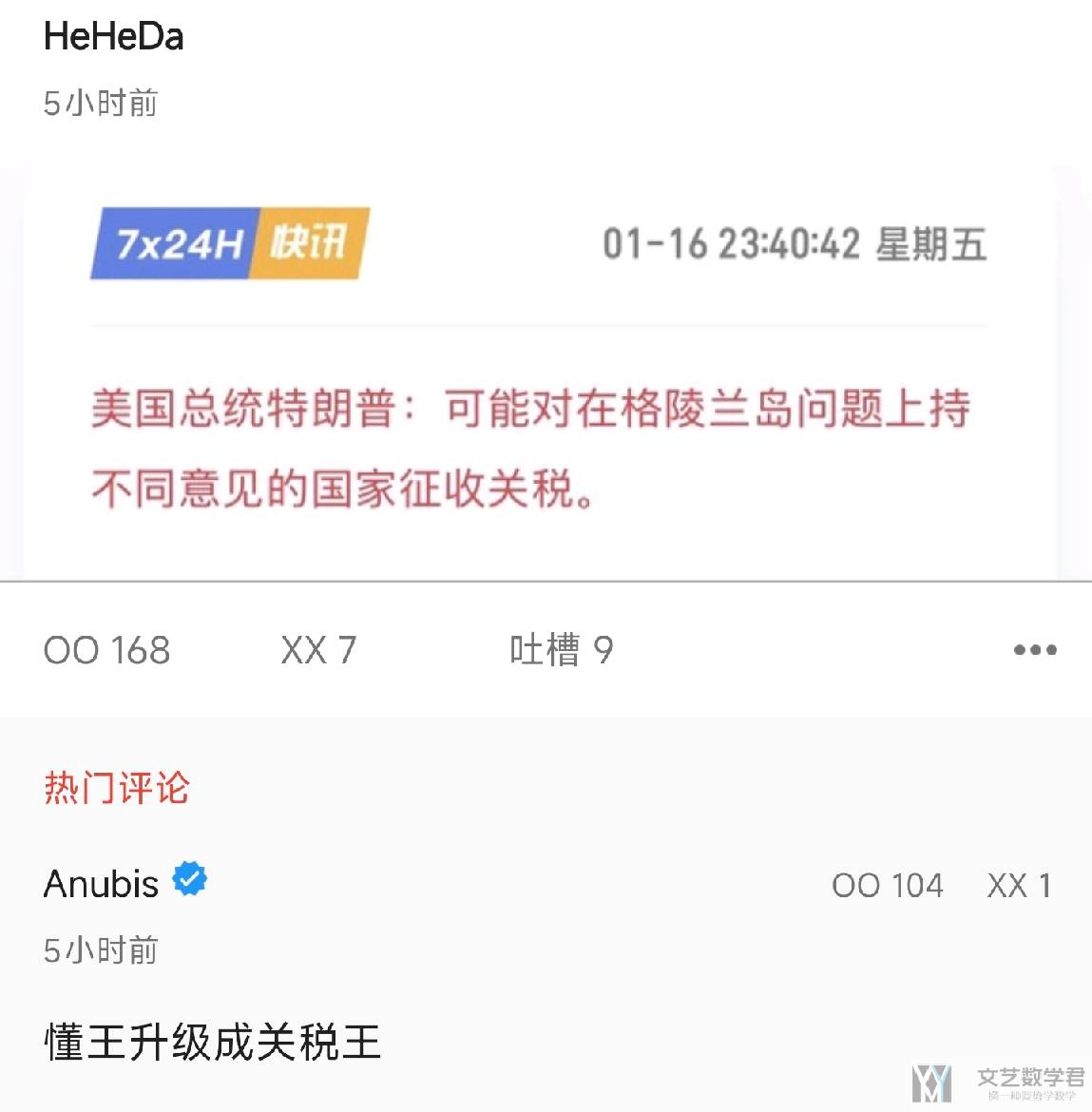1092x1112 pixels.
Task: Open the 吐槽 9 comments
Action: click(x=561, y=651)
